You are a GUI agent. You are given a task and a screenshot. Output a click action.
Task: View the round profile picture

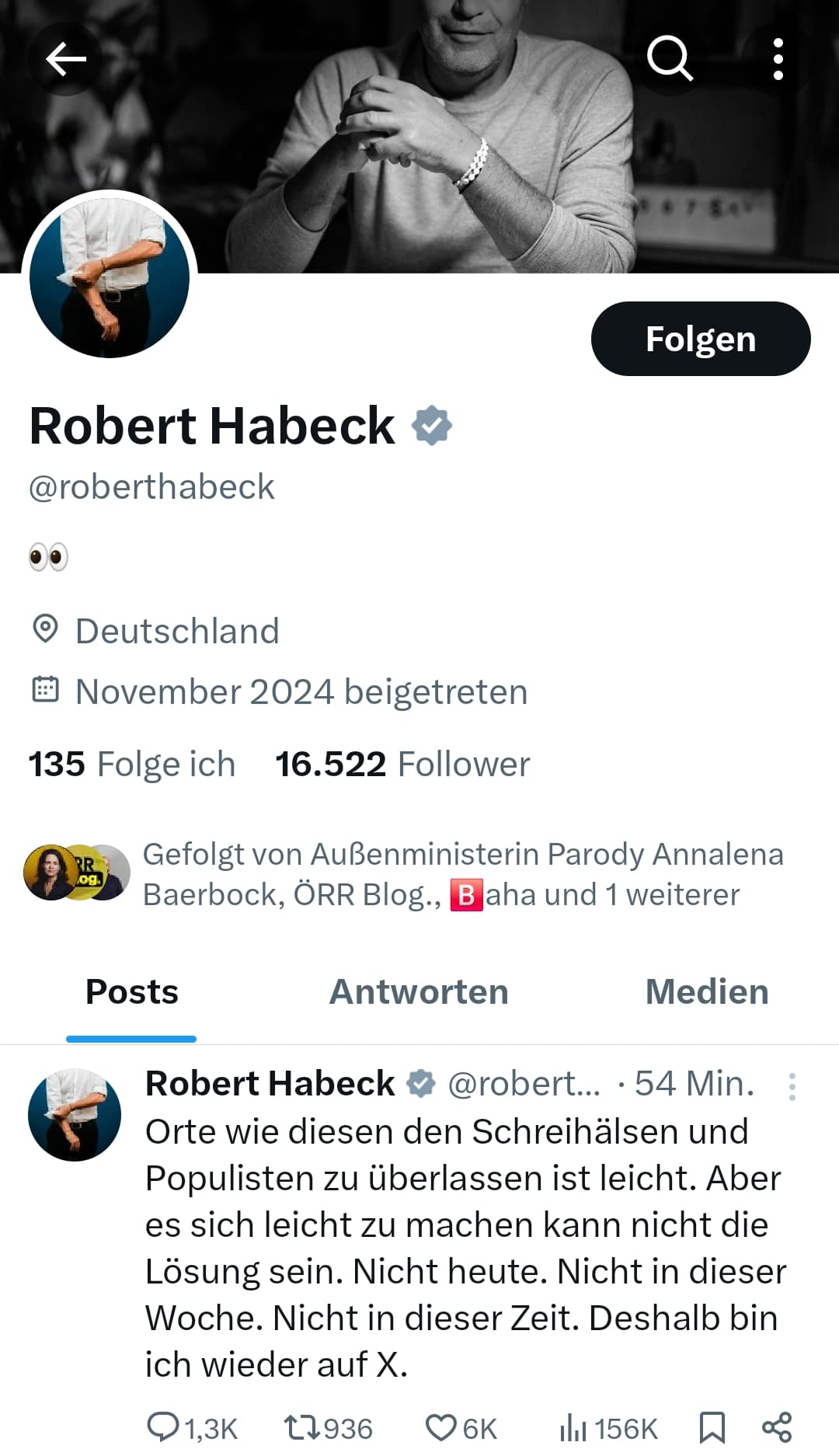pyautogui.click(x=110, y=277)
